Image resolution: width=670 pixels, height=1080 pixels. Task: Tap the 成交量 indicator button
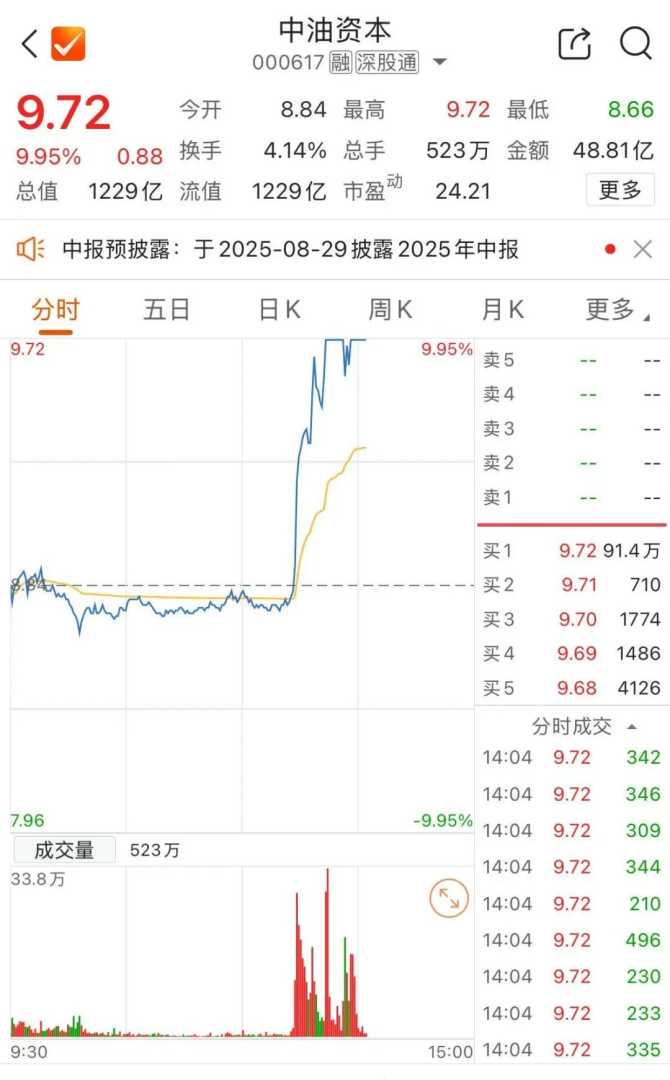click(x=64, y=850)
